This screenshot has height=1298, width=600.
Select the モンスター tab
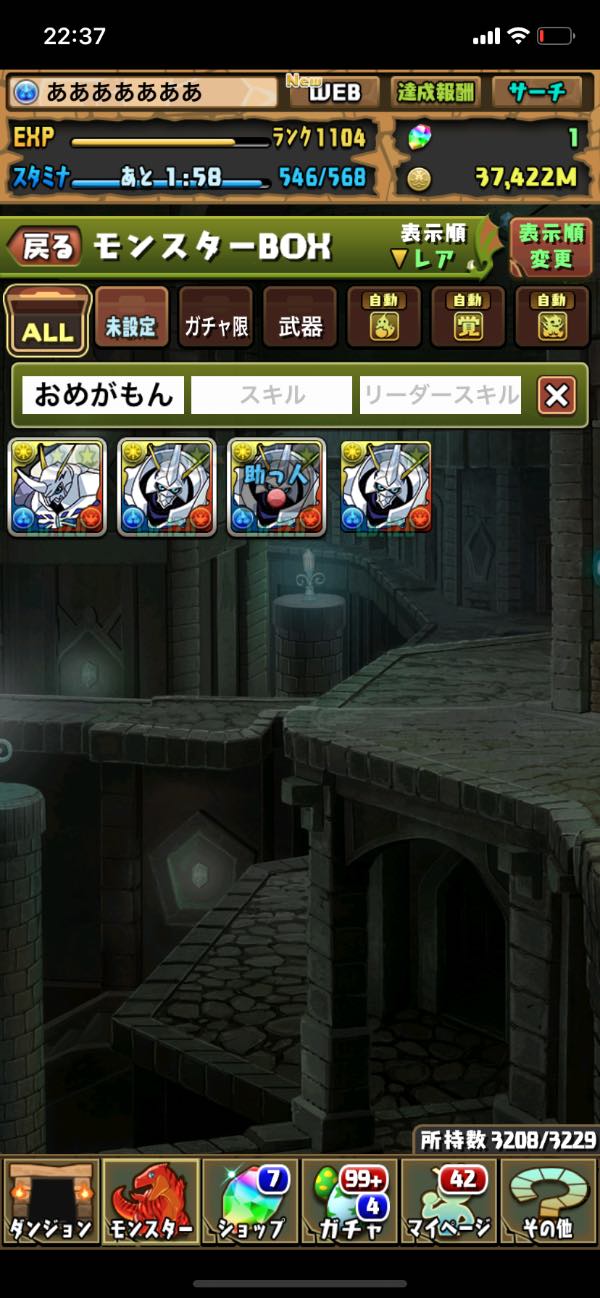click(x=150, y=1213)
